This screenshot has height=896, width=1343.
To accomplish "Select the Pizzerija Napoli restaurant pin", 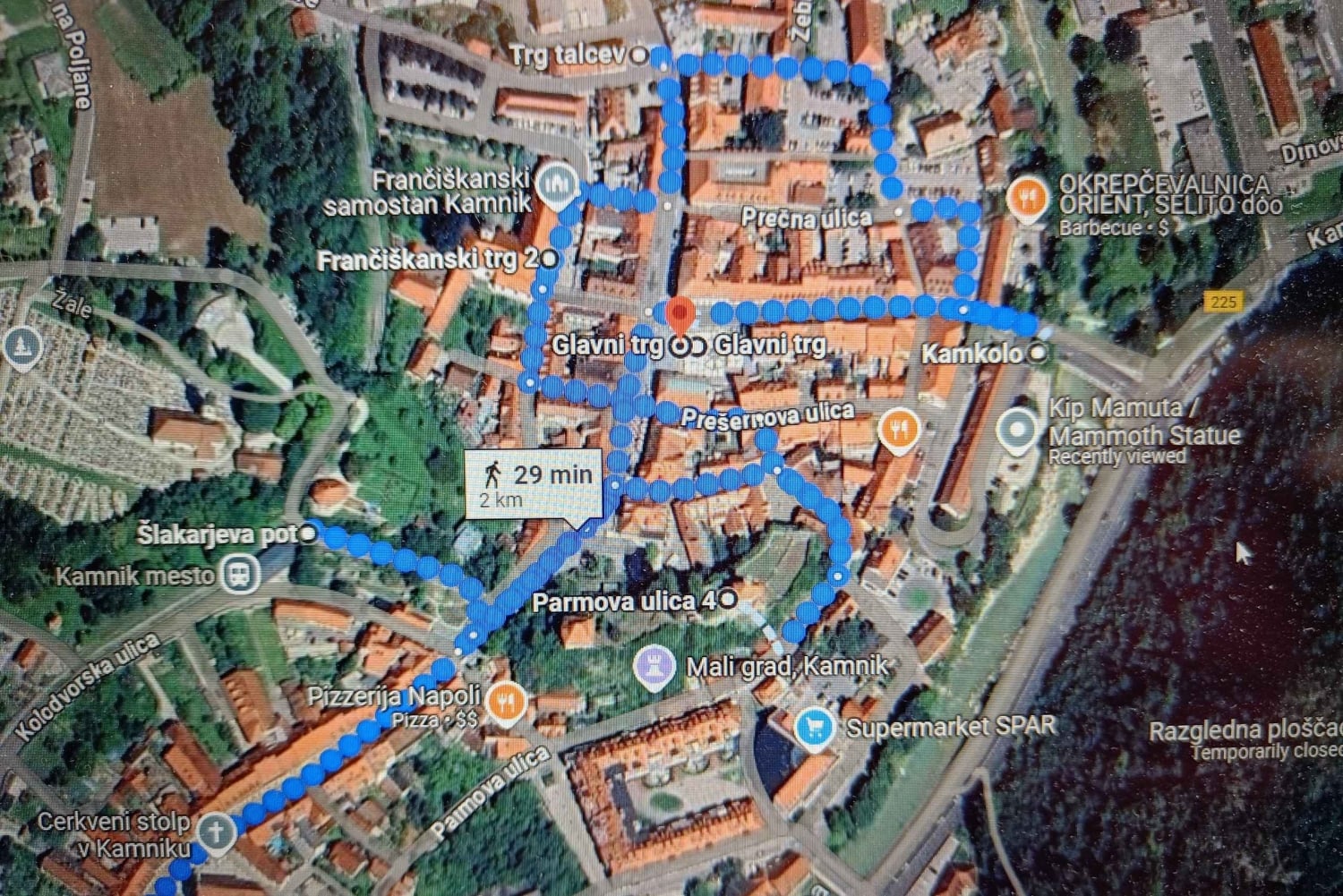I will [x=507, y=703].
